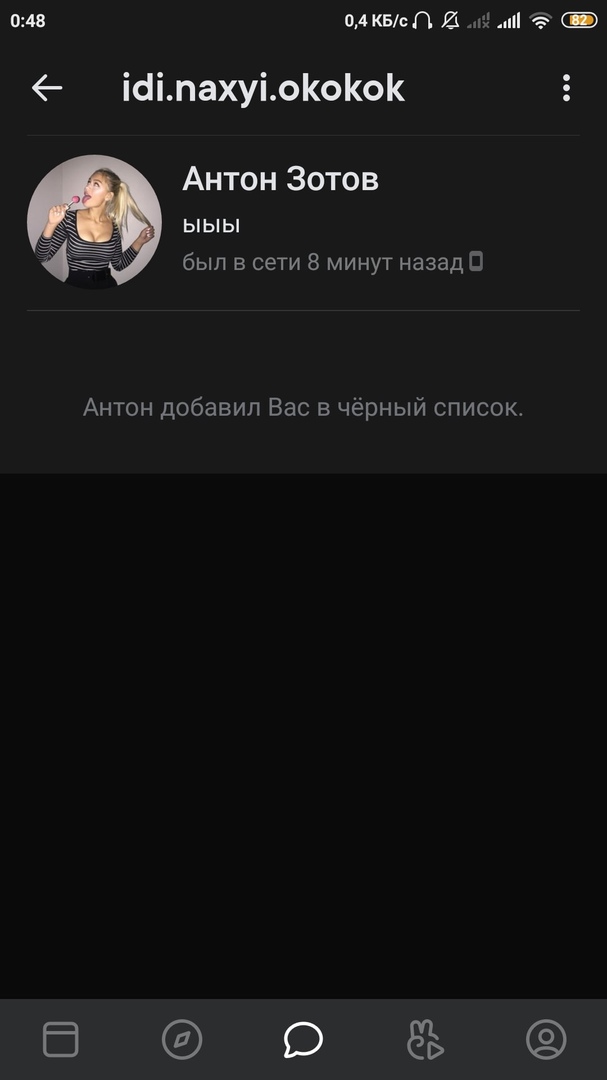Screen dimensions: 607x1080
Task: Open the compass discover tab
Action: pyautogui.click(x=182, y=1040)
